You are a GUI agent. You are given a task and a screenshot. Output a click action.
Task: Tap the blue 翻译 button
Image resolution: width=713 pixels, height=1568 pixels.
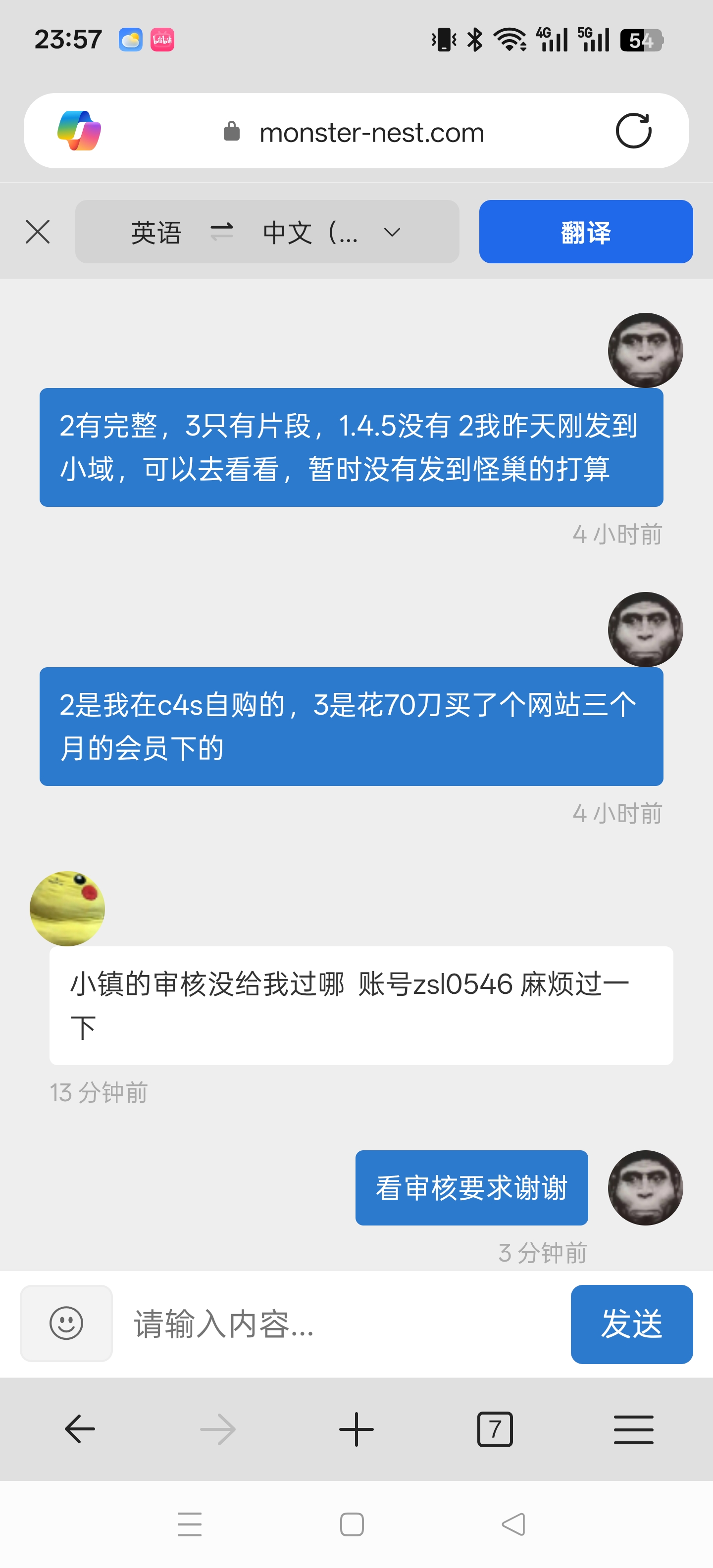click(x=585, y=232)
